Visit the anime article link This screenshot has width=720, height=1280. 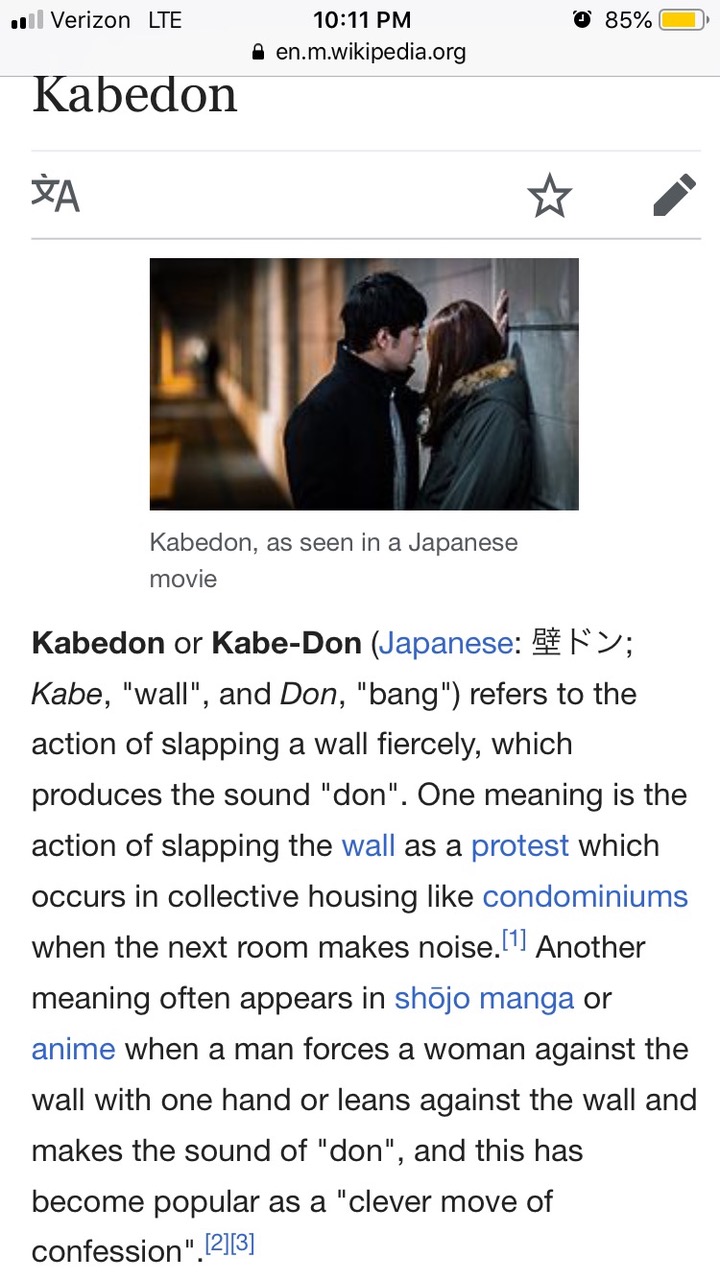pyautogui.click(x=73, y=1049)
